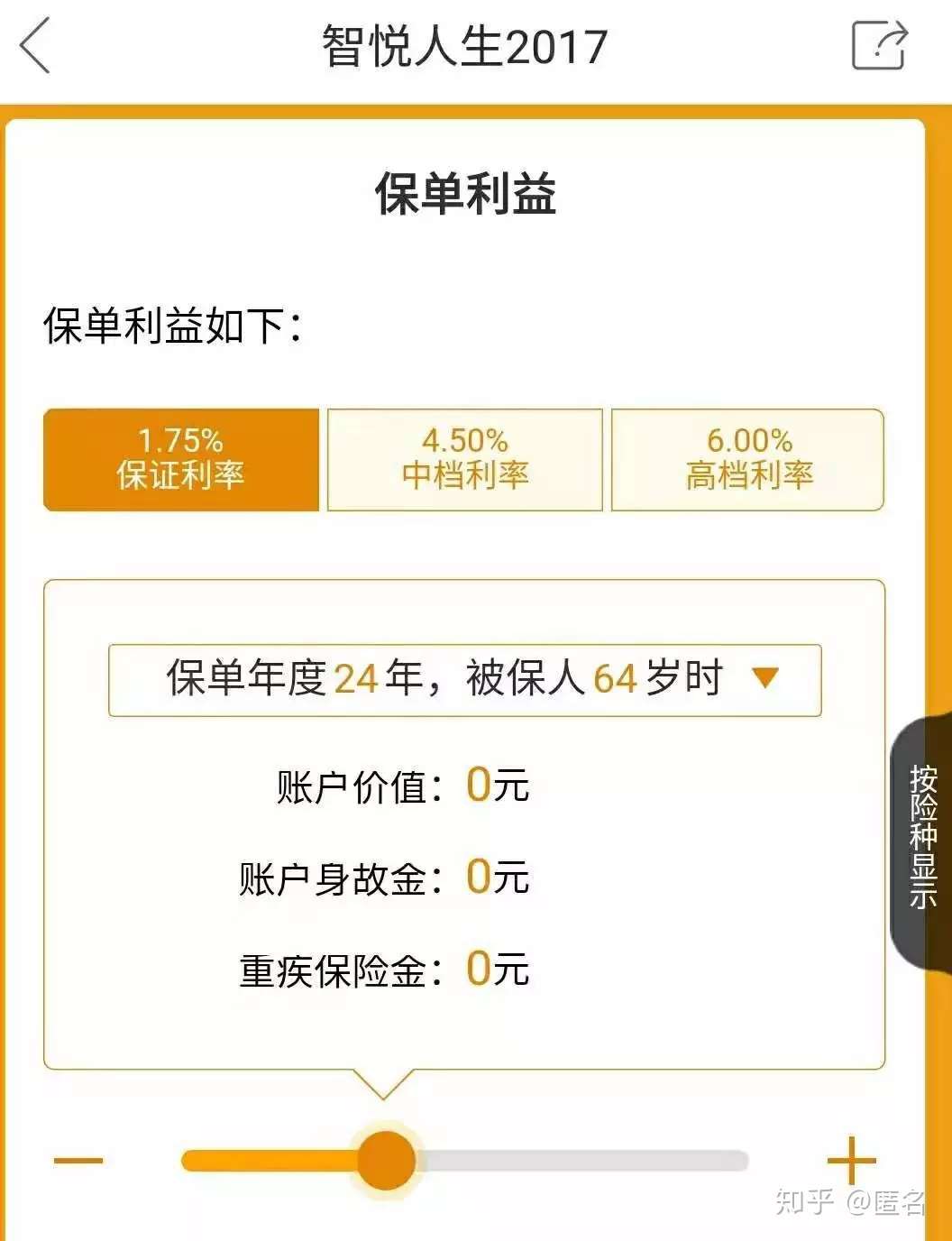Switch to the 6.00% 高档利率 tab

[747, 459]
